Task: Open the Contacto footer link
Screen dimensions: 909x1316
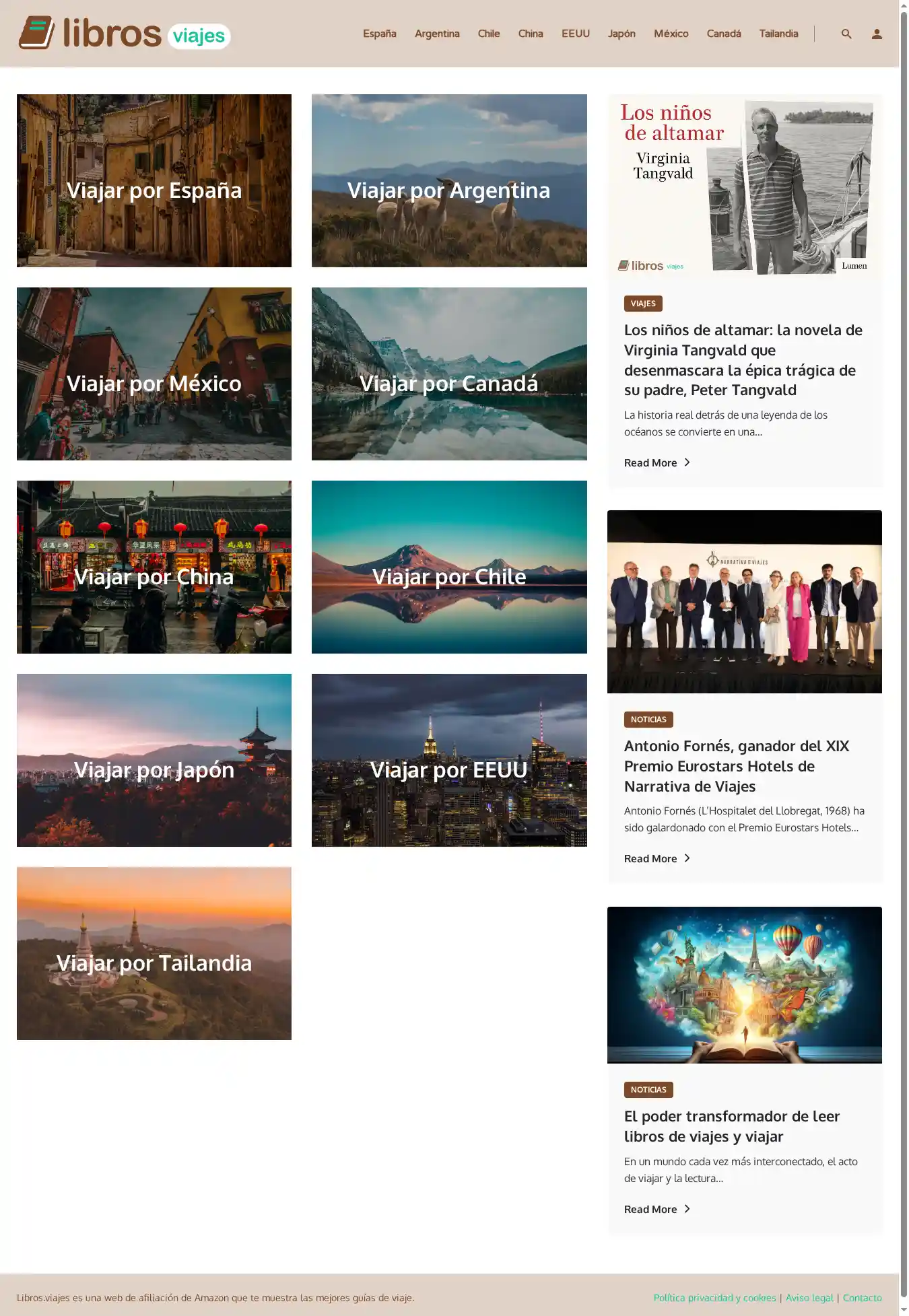Action: tap(862, 1298)
